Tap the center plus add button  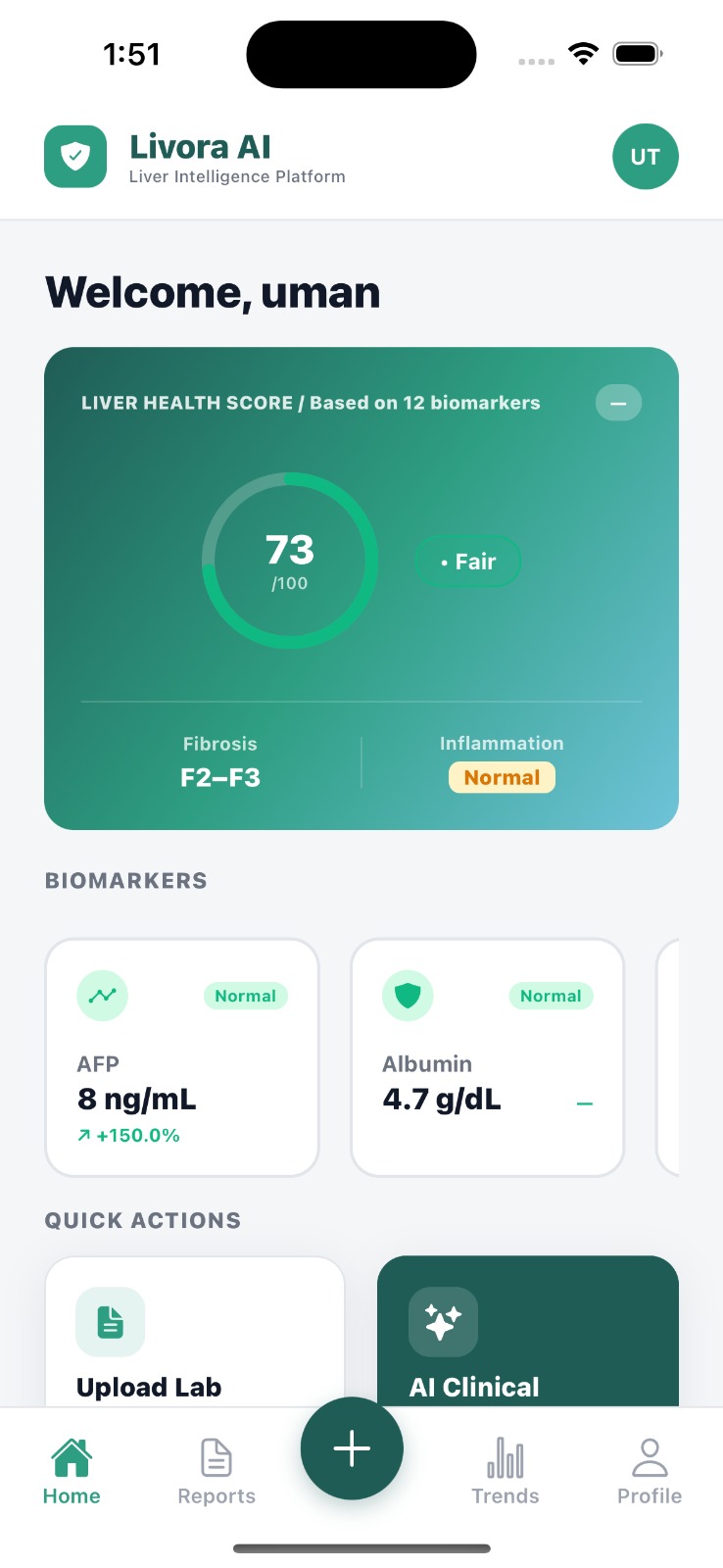[x=352, y=1448]
